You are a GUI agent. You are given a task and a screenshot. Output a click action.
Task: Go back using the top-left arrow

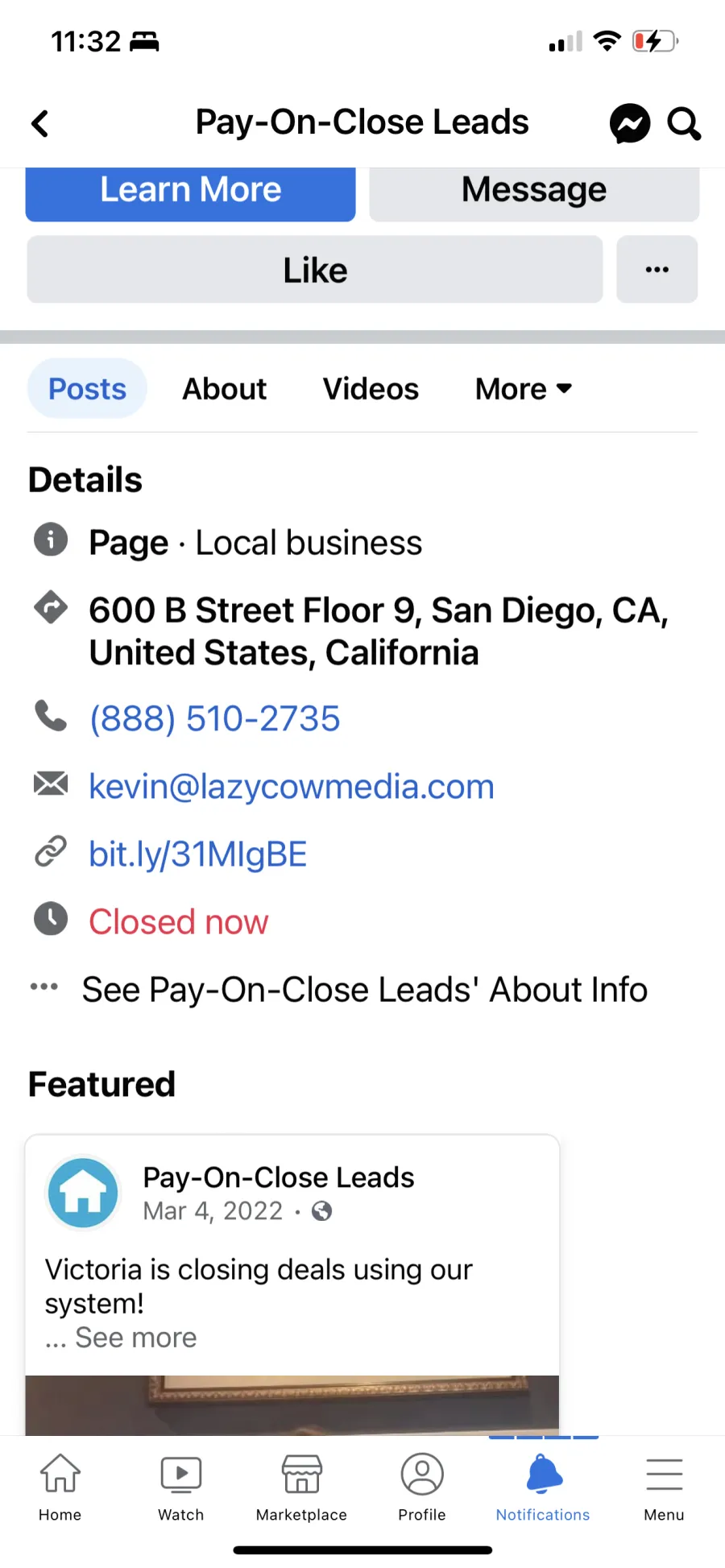click(40, 124)
